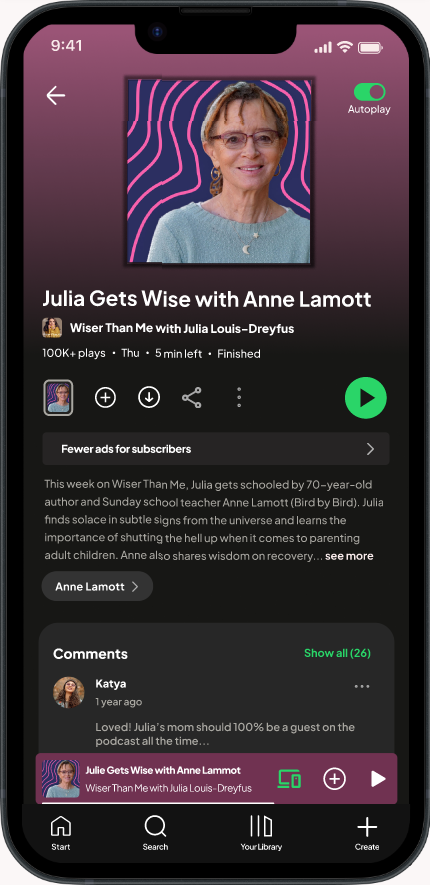Play the episode with the large green button
The image size is (430, 885).
click(x=366, y=398)
